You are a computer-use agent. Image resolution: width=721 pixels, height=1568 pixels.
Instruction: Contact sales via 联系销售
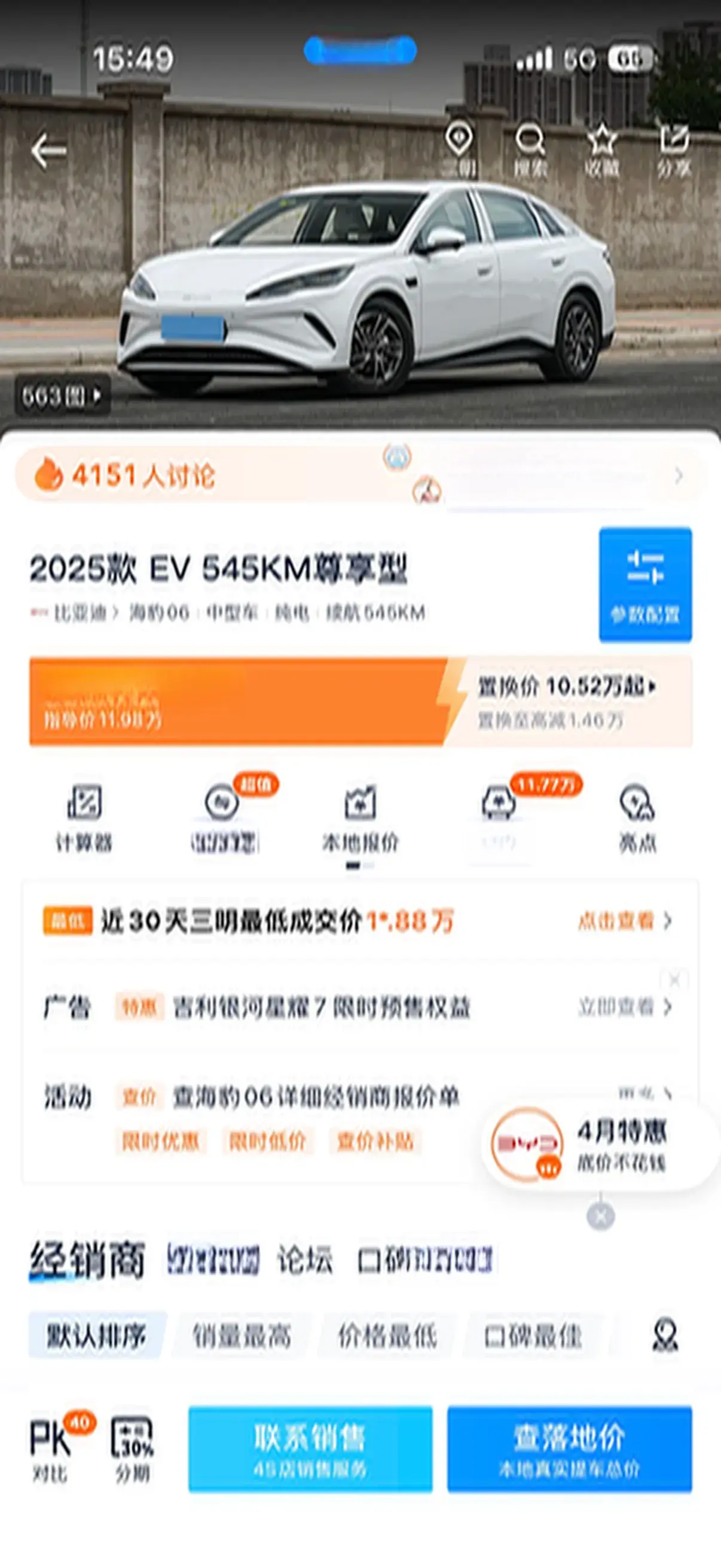click(310, 1448)
